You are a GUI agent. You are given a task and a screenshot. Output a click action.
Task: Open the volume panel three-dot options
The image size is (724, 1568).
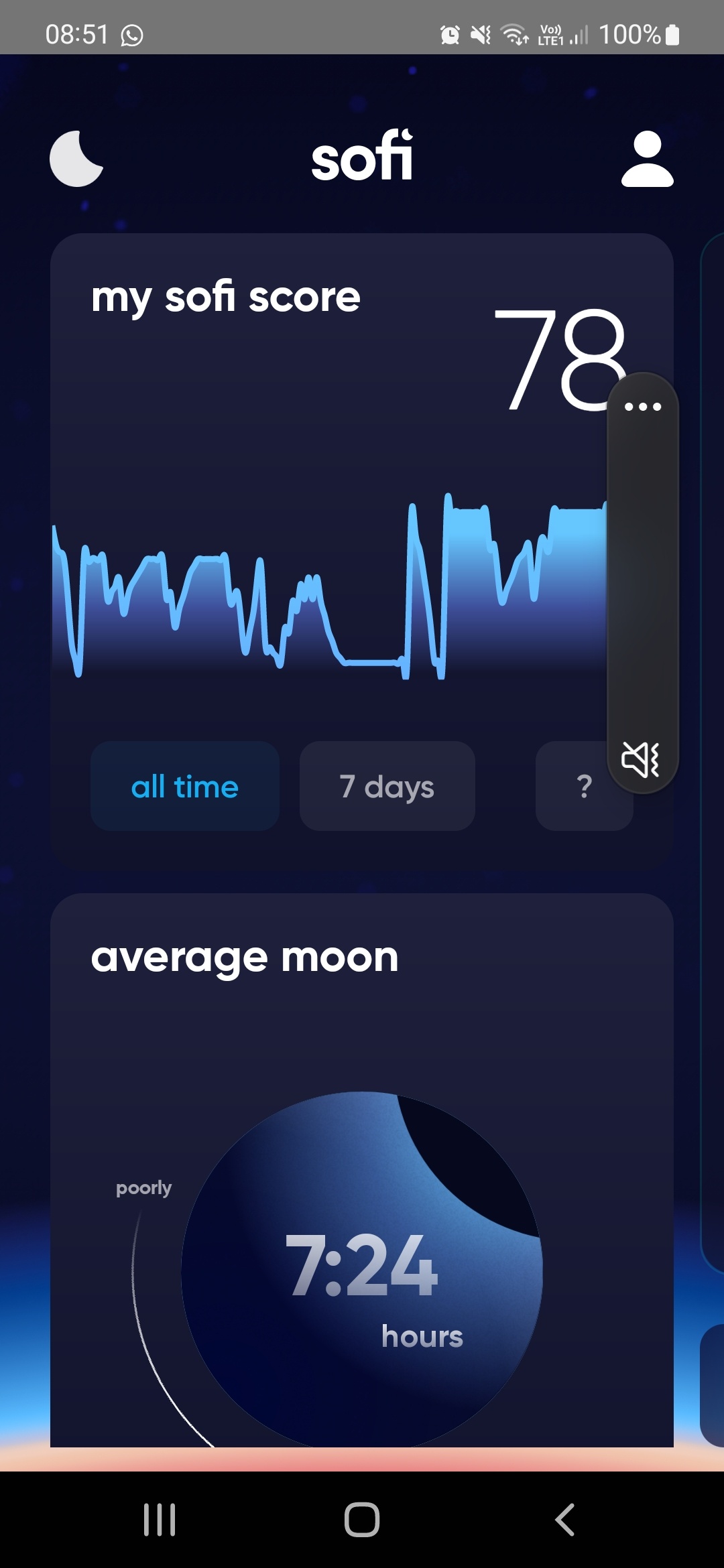(643, 407)
